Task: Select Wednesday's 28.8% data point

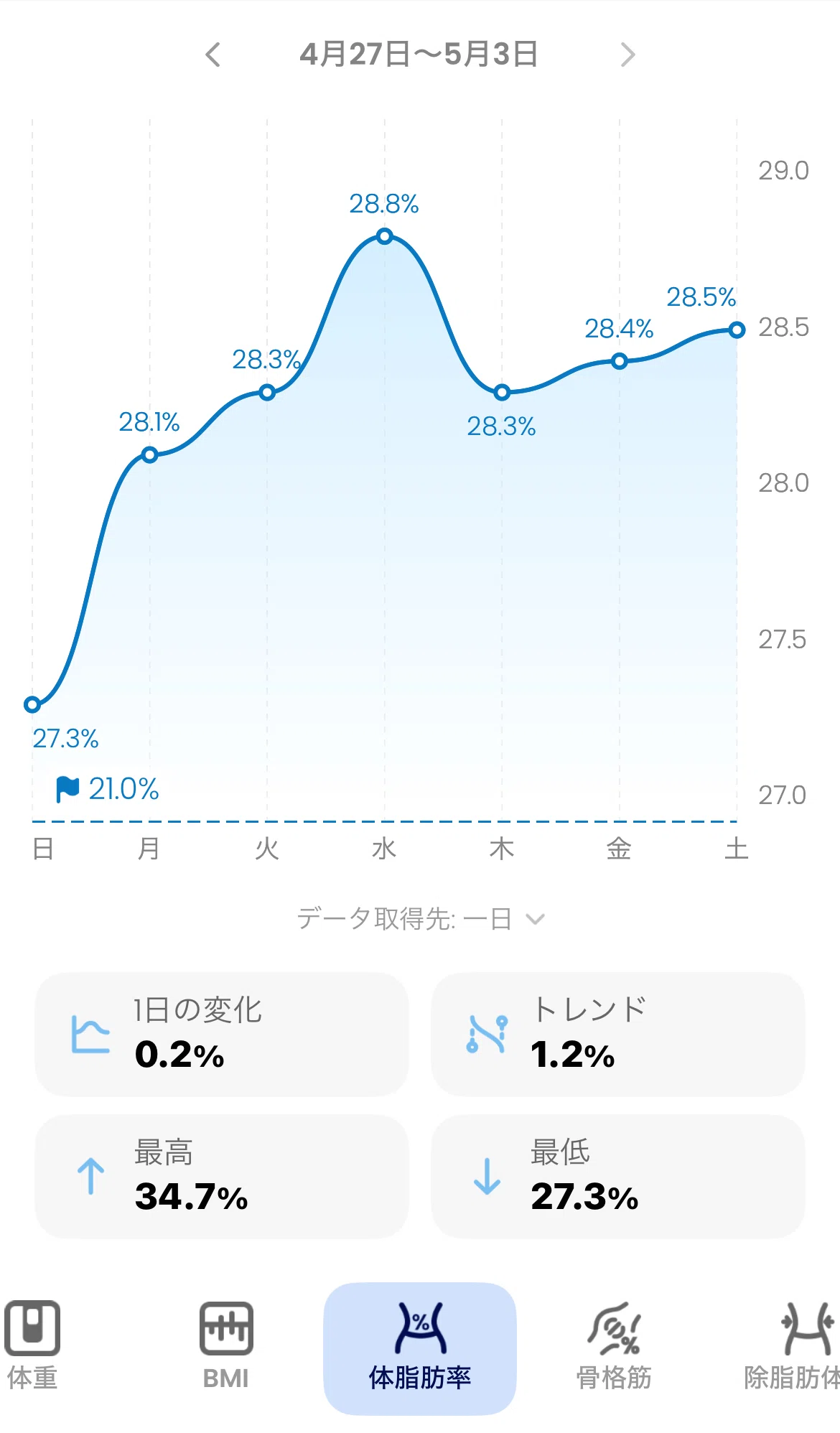Action: (385, 236)
